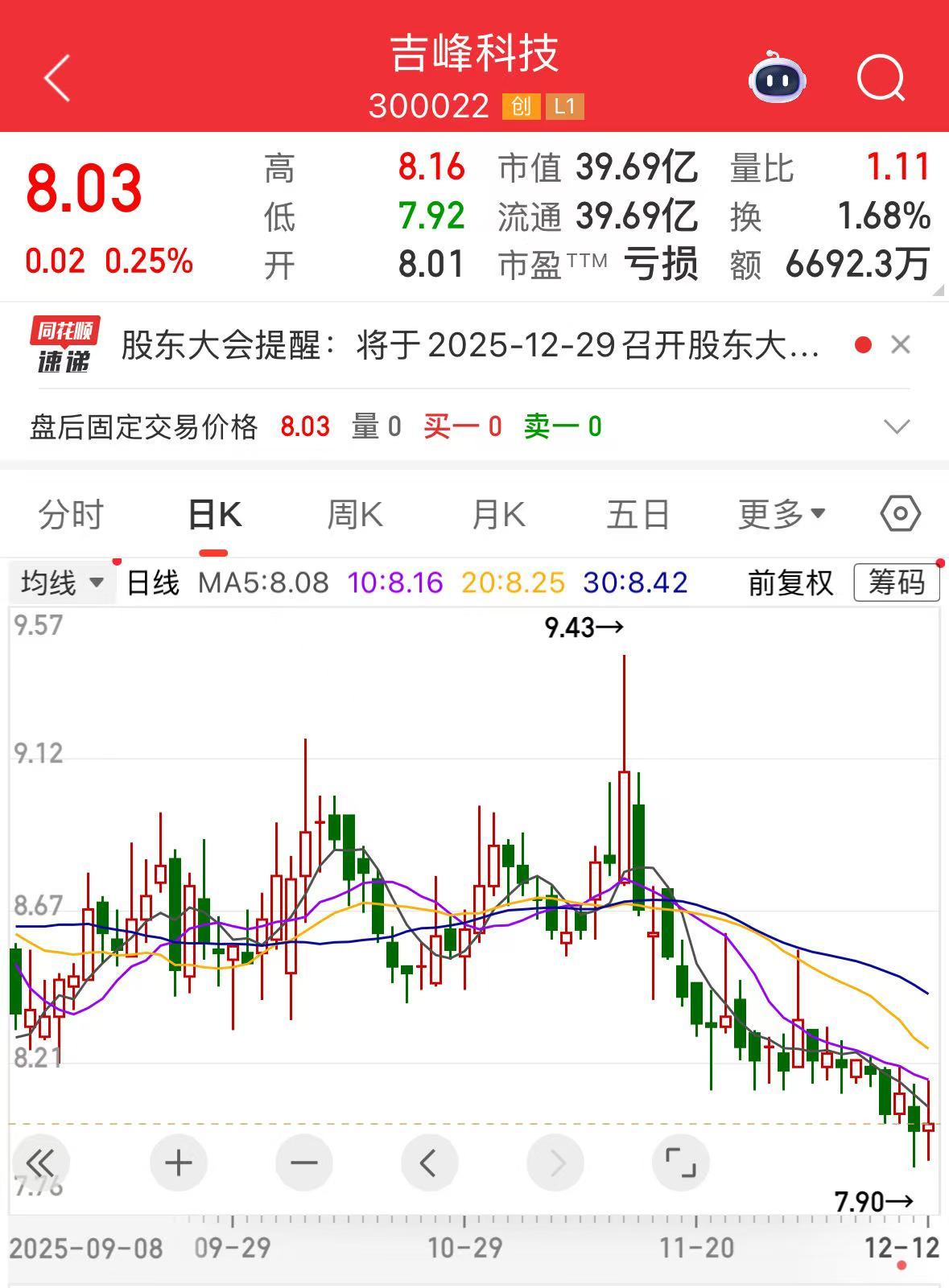Open the 更多 chart period dropdown
The height and width of the screenshot is (1288, 949).
(x=782, y=515)
